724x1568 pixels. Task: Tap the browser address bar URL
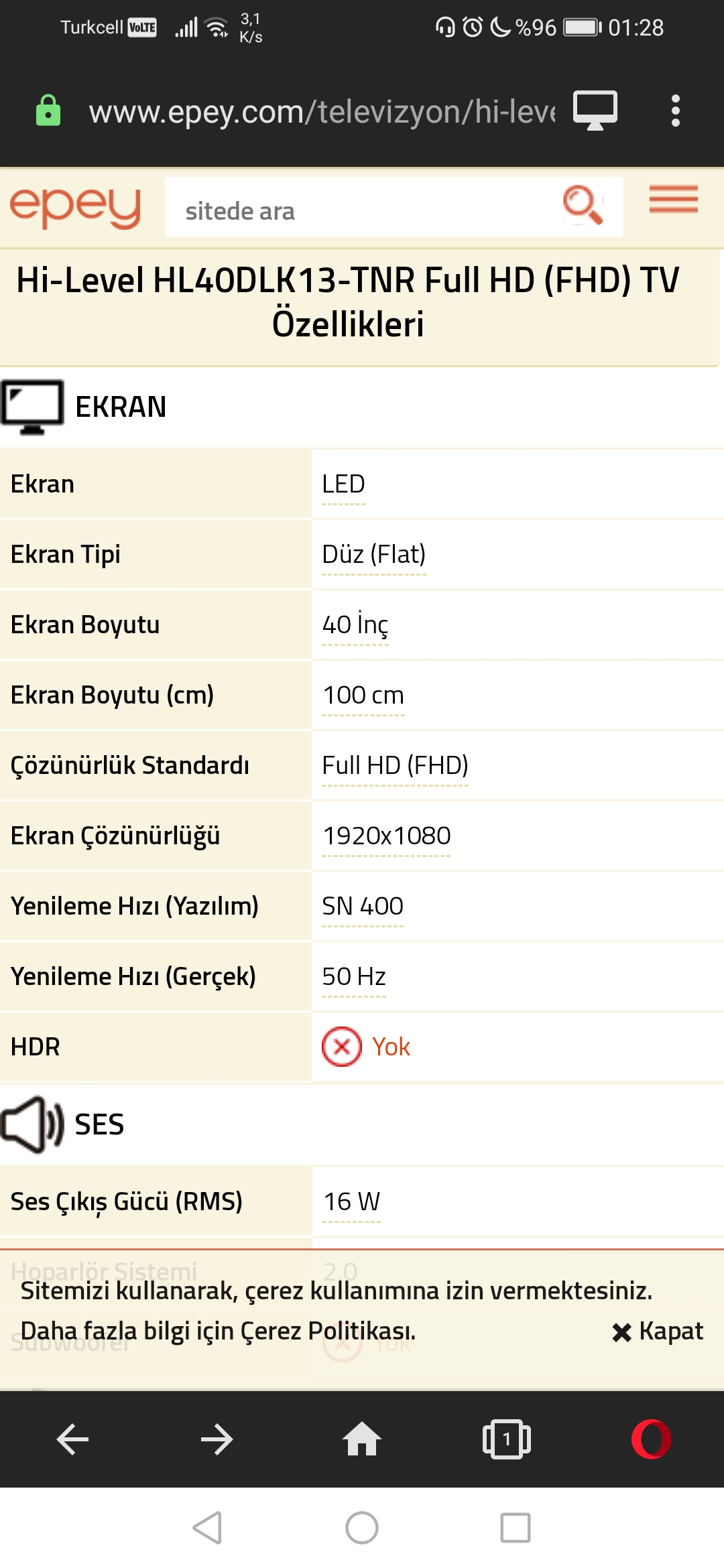322,111
